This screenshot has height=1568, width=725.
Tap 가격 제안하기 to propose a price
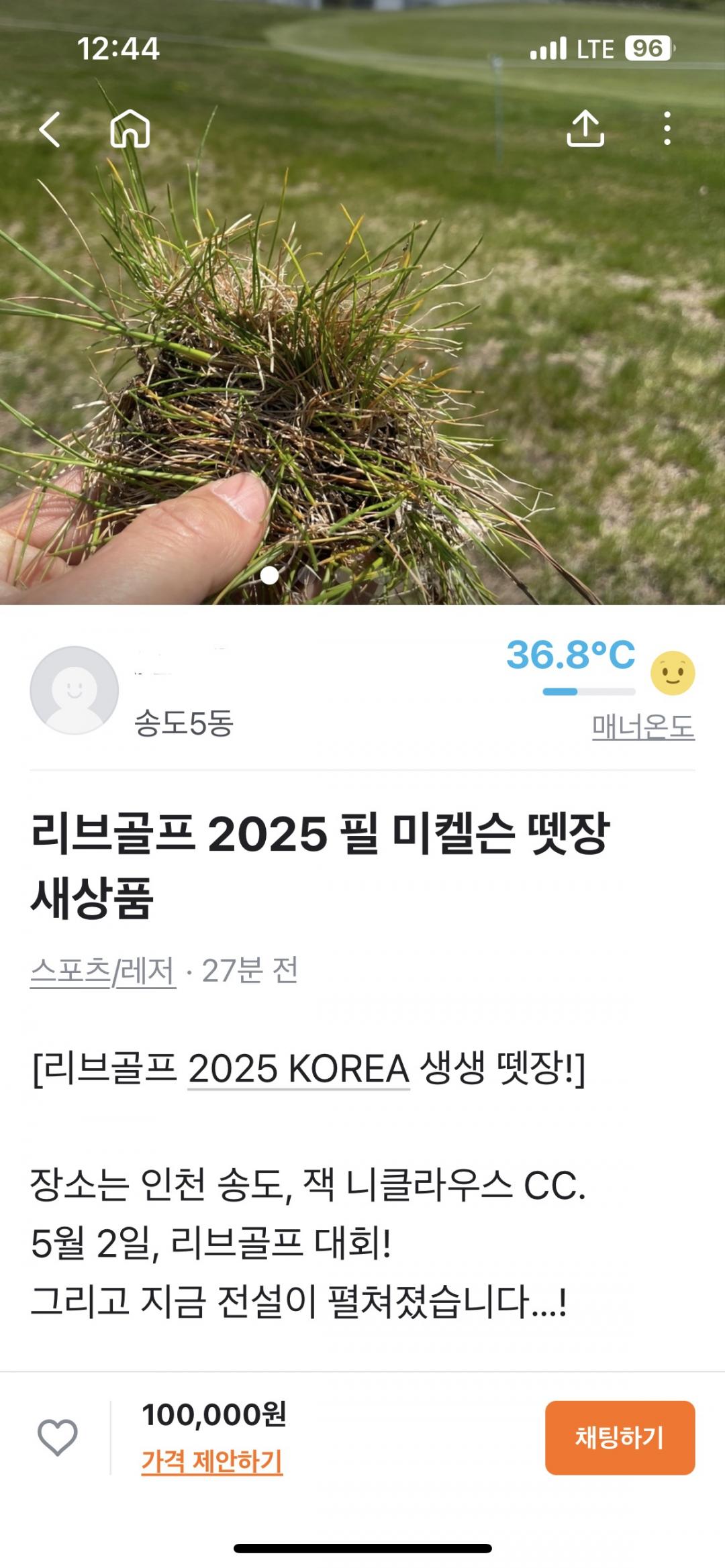[x=211, y=1461]
